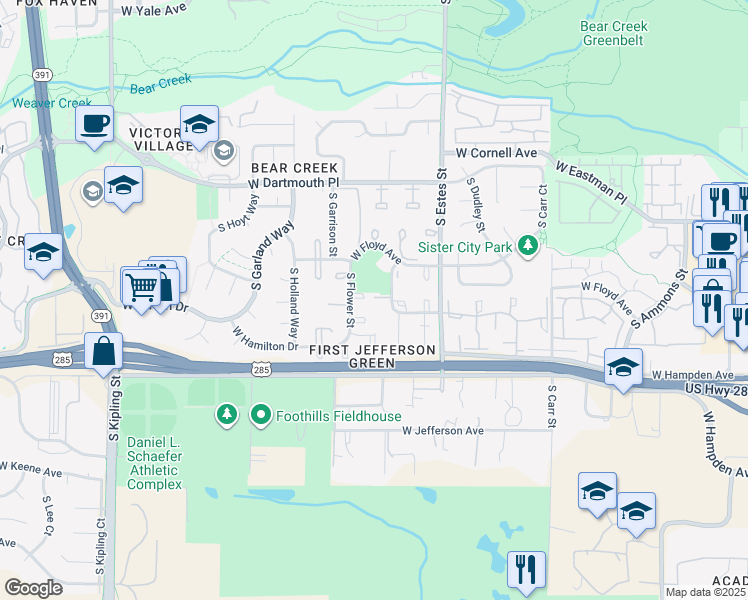Tap the shopping bag marker on S Kipling St
Image resolution: width=748 pixels, height=600 pixels.
pyautogui.click(x=104, y=352)
